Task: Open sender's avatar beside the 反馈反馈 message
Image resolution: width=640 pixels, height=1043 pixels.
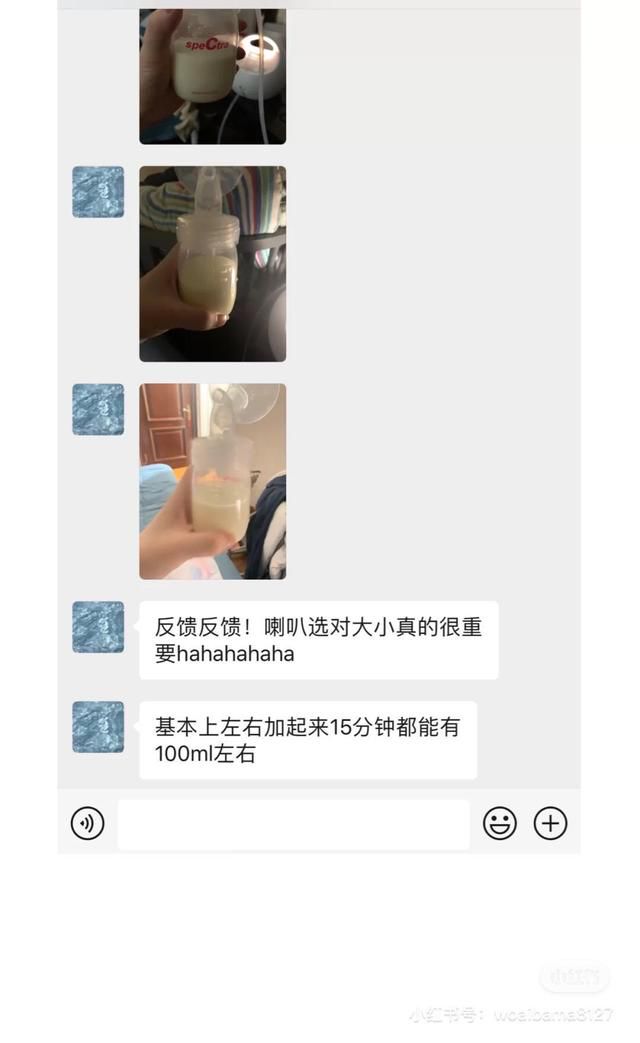Action: click(x=98, y=627)
